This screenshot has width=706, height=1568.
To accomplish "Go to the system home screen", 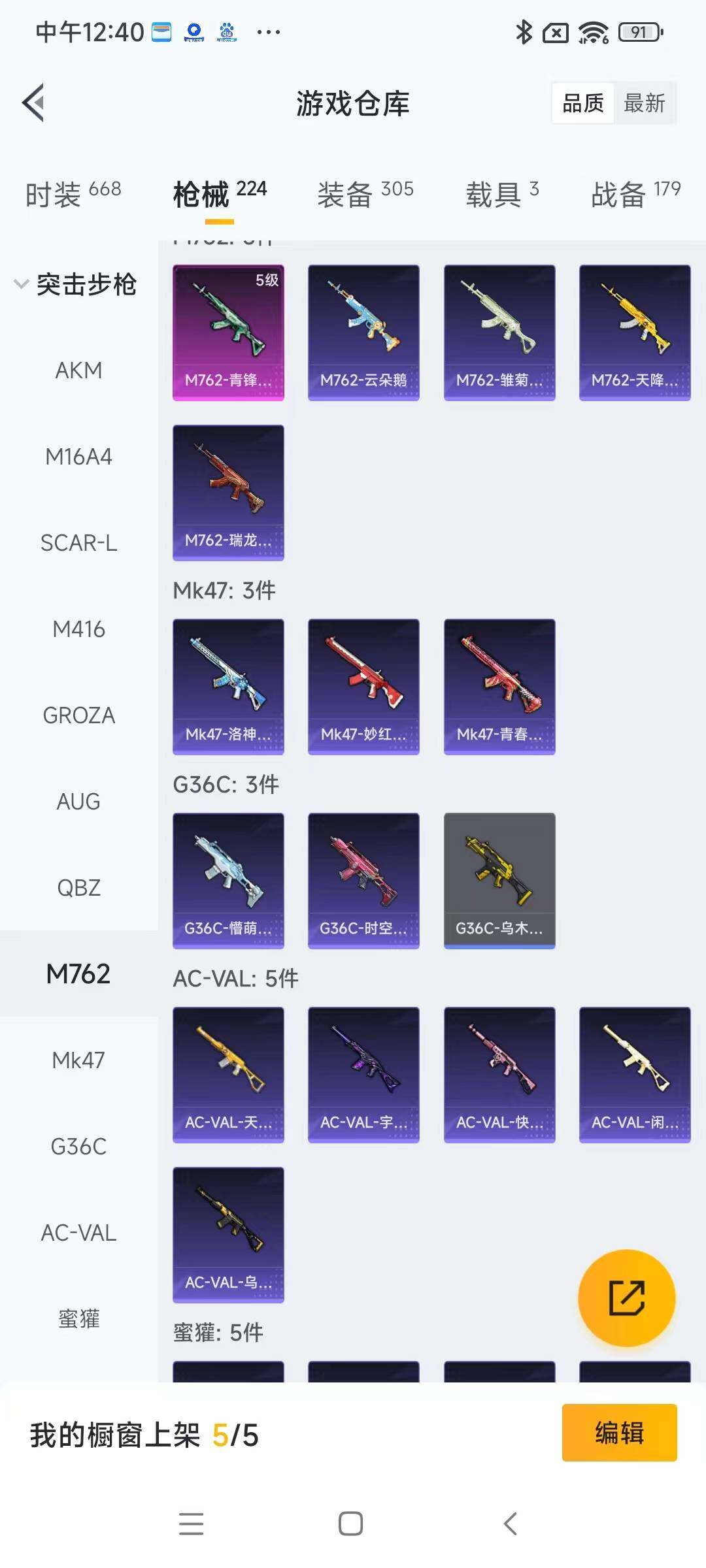I will click(x=351, y=1524).
